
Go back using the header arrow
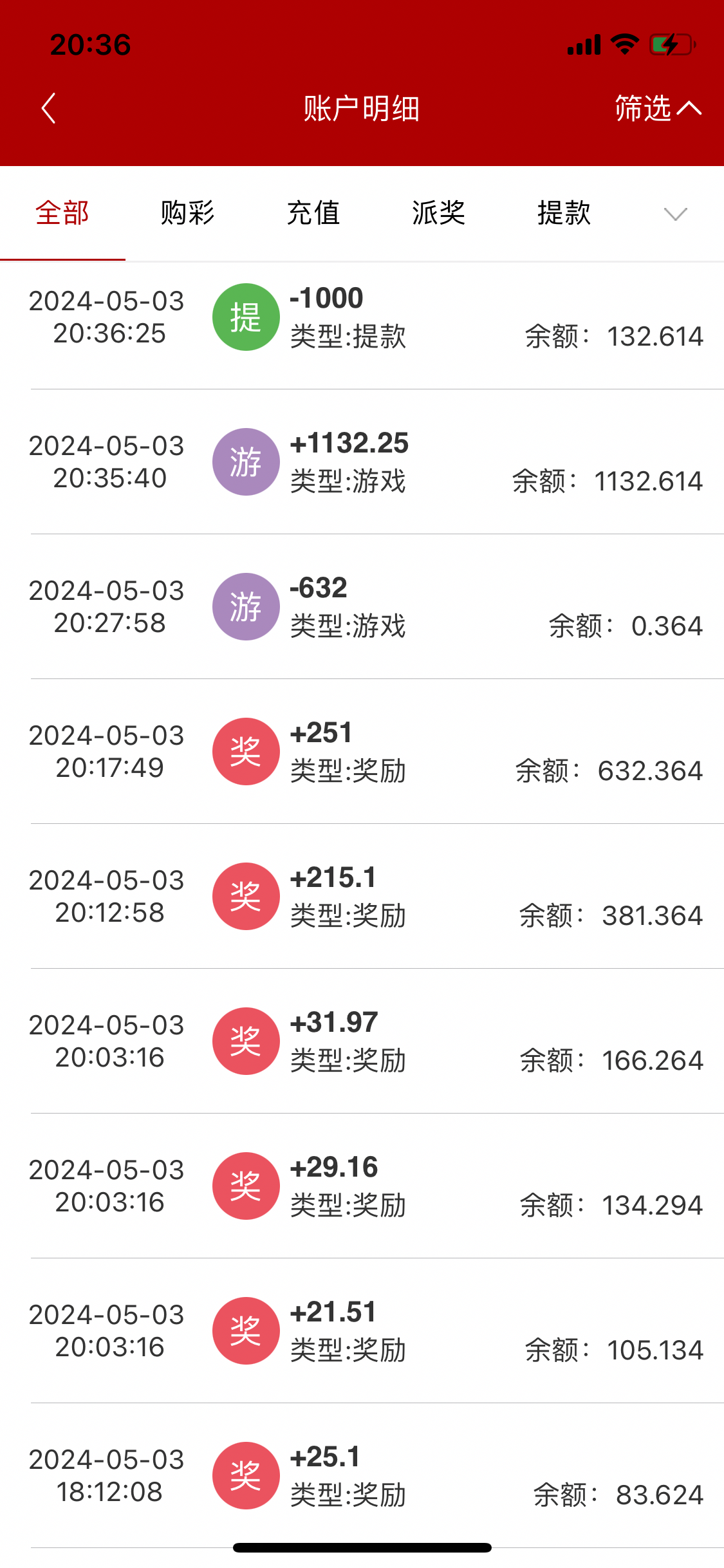pos(49,108)
